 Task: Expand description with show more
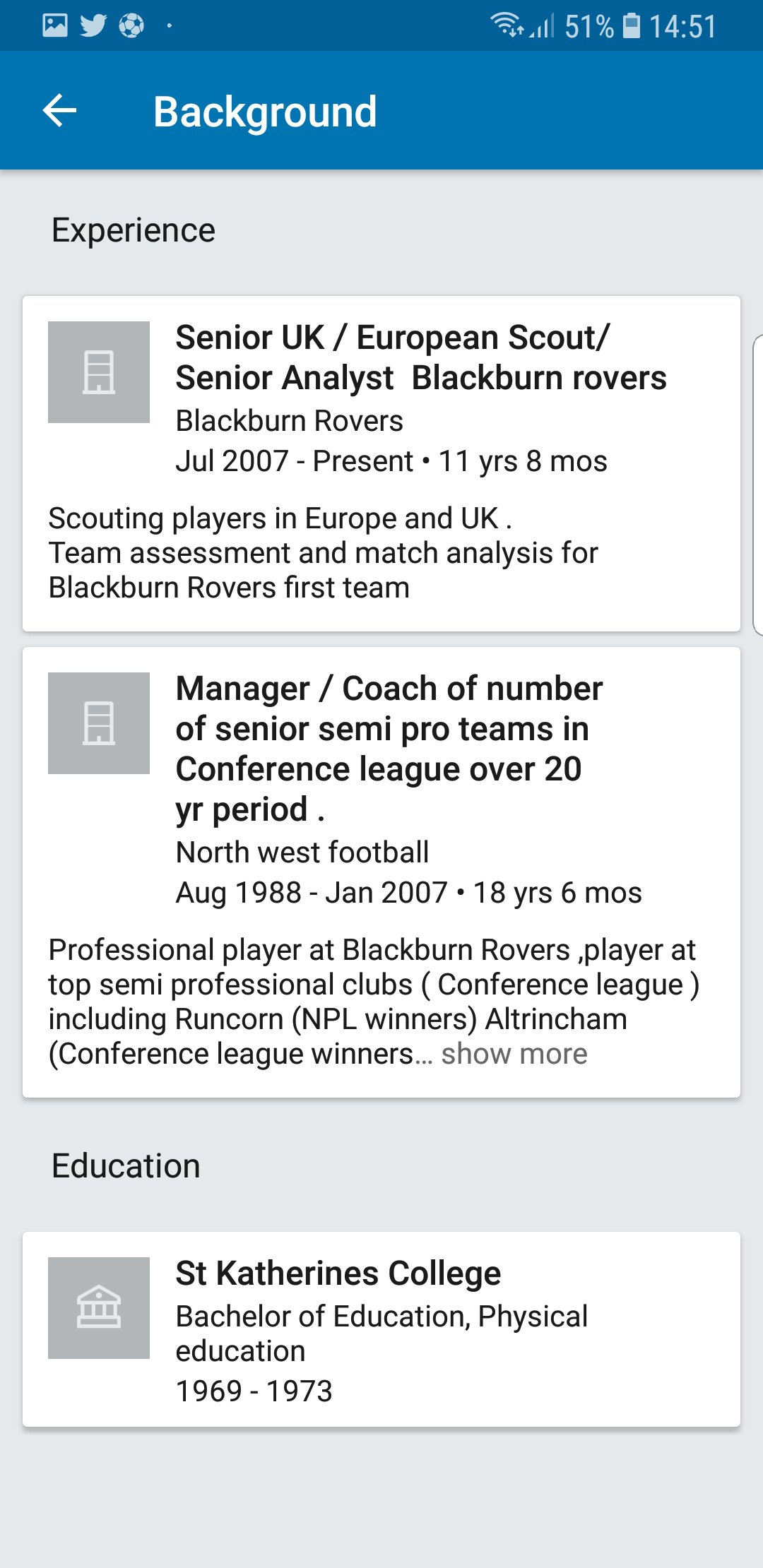point(514,1054)
